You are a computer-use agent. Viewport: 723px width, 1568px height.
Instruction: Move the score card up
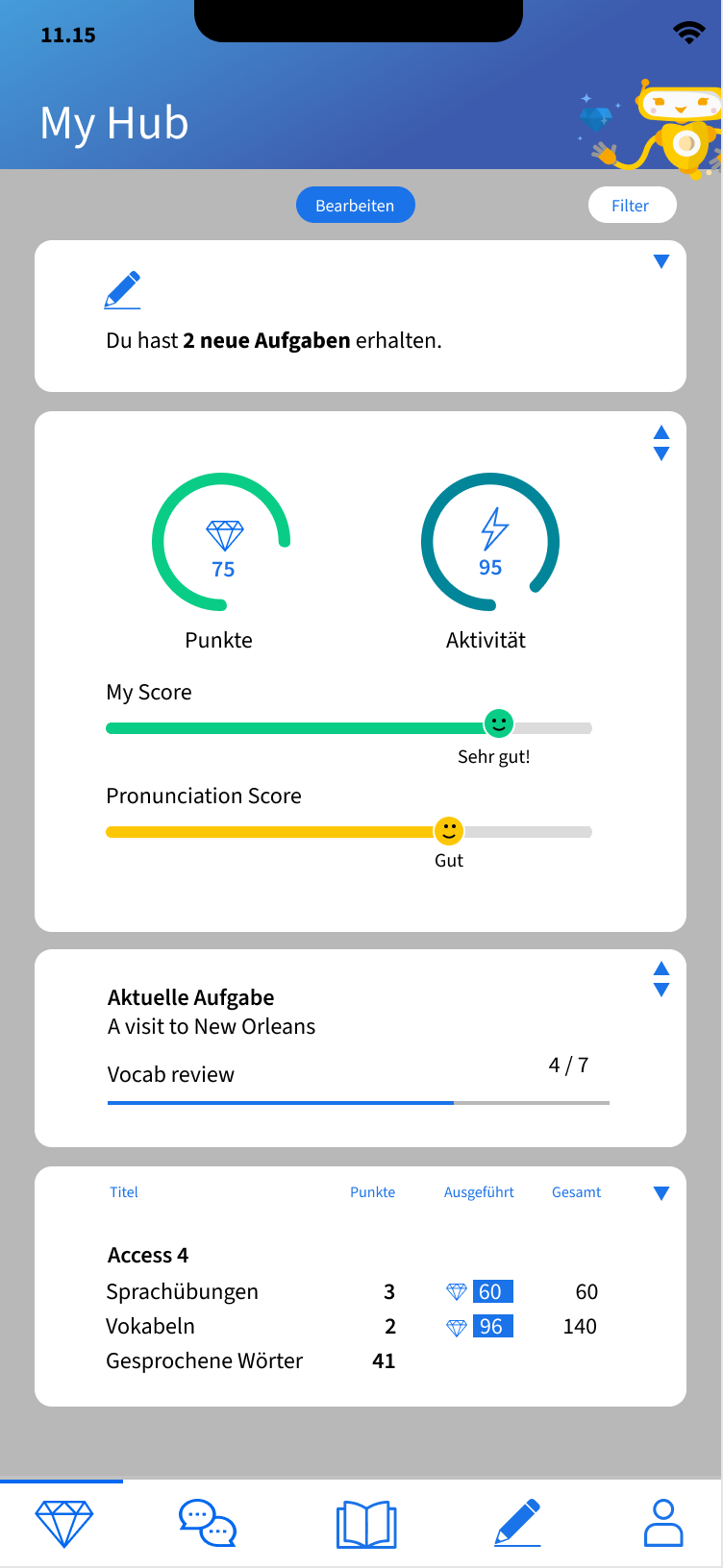point(661,431)
